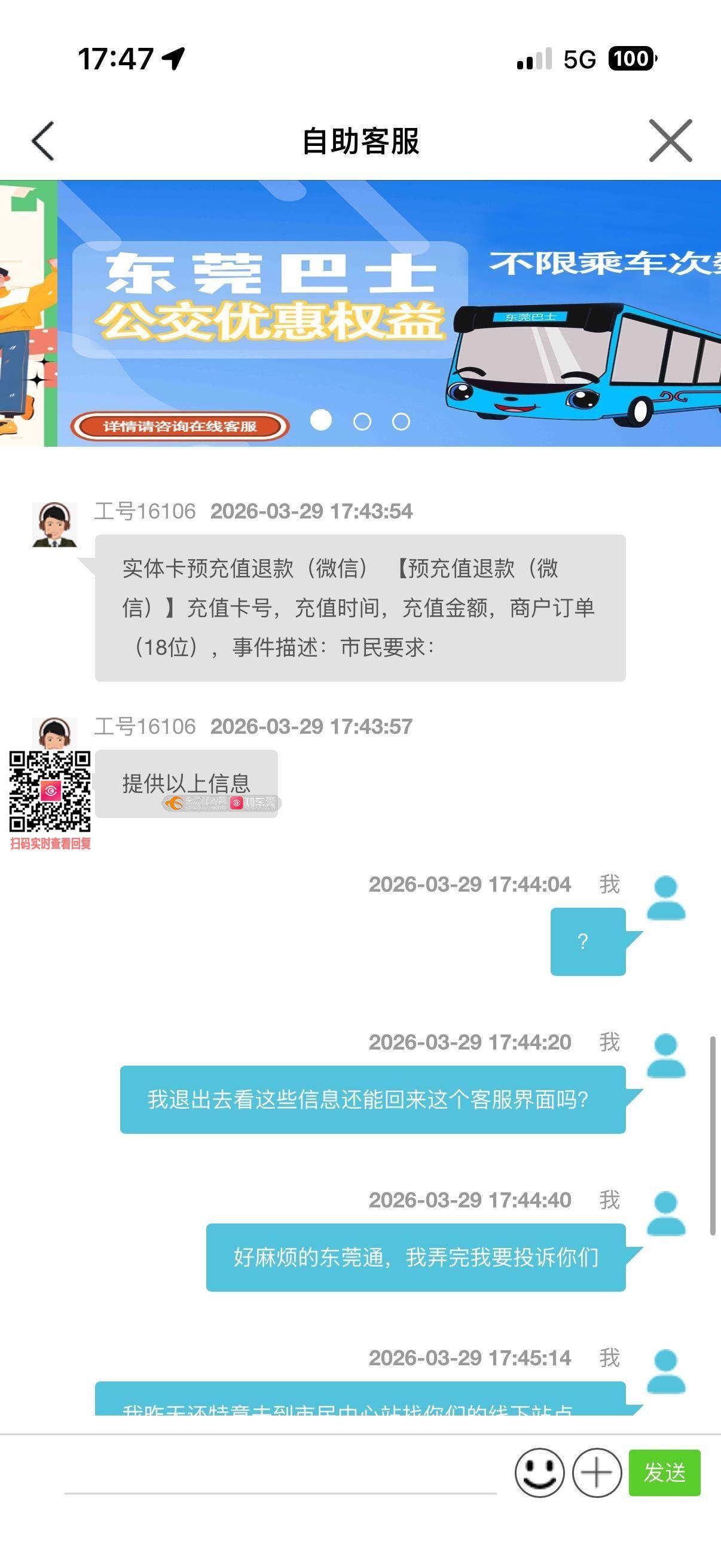Tap 详情请咨询在线客服 button on banner

pos(179,425)
